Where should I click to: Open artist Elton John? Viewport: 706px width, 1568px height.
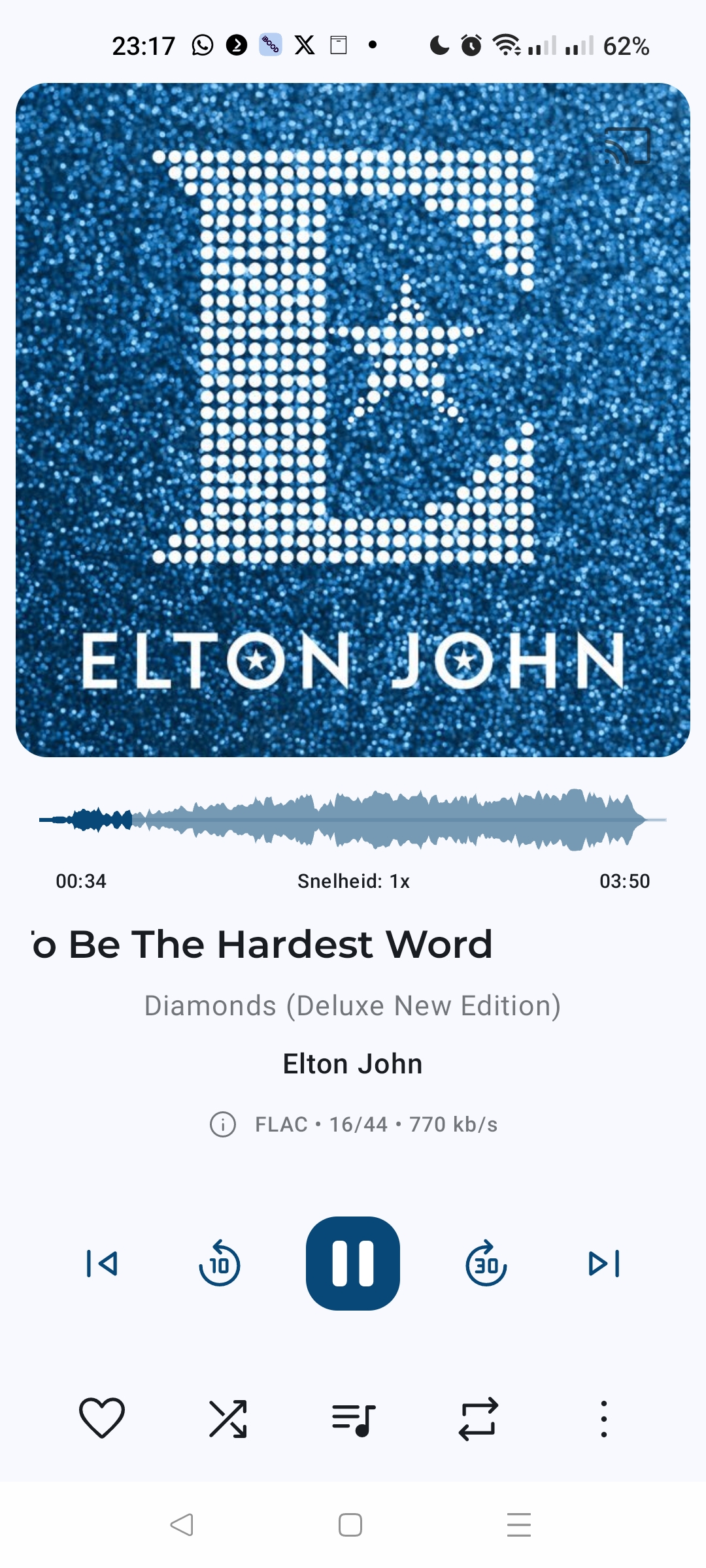pos(353,1064)
